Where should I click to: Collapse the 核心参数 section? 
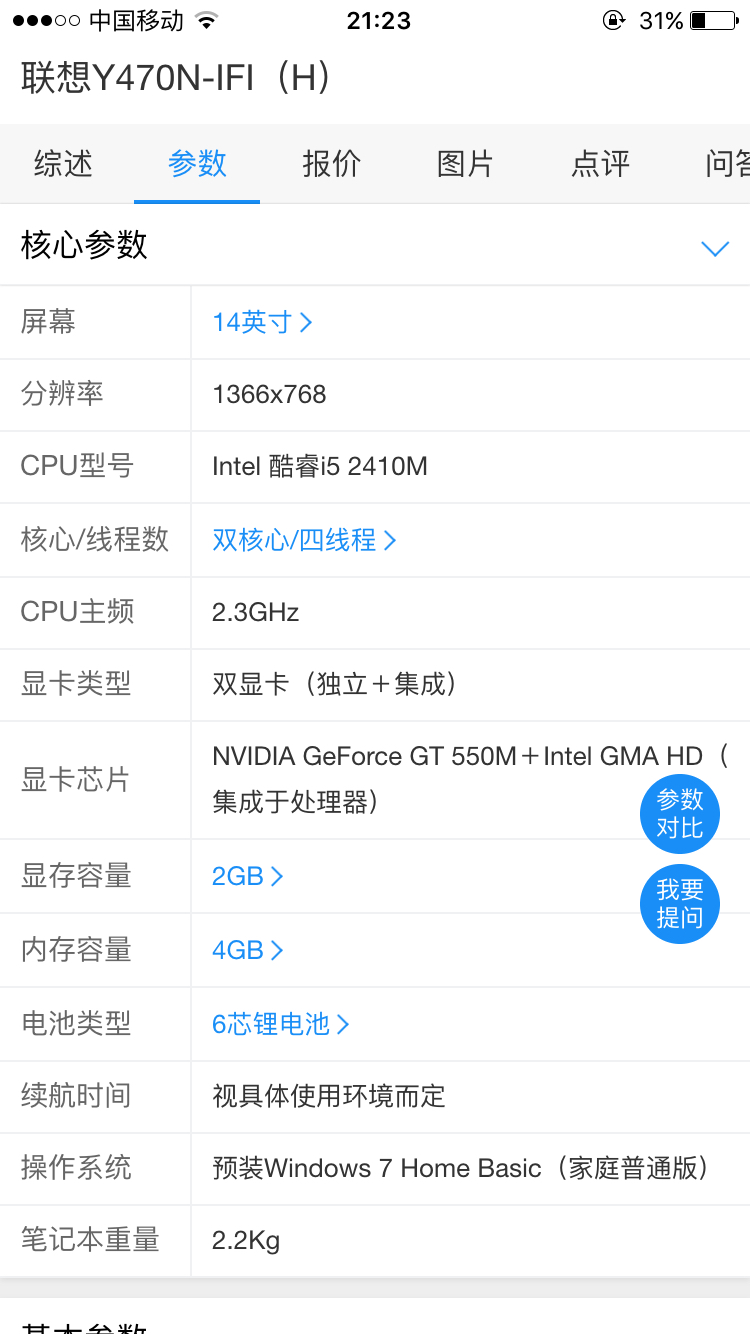click(715, 247)
